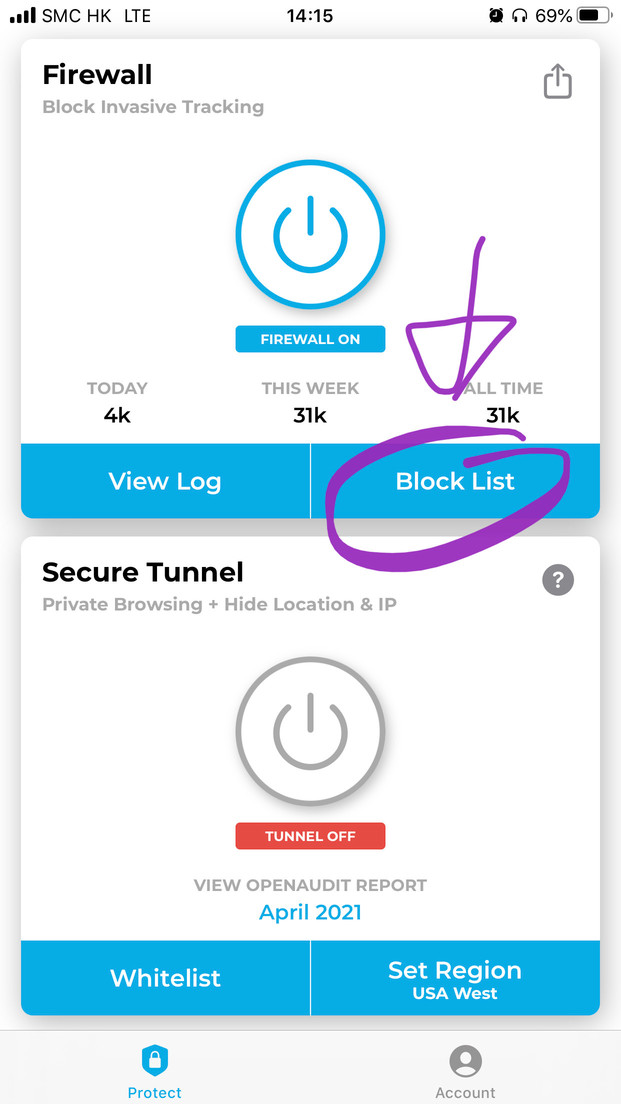The height and width of the screenshot is (1104, 621).
Task: Turn on the Secure Tunnel power button
Action: (310, 731)
